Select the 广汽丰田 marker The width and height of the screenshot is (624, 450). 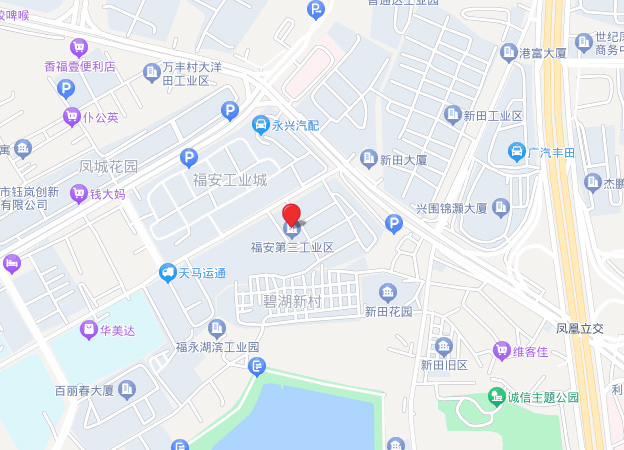click(516, 152)
